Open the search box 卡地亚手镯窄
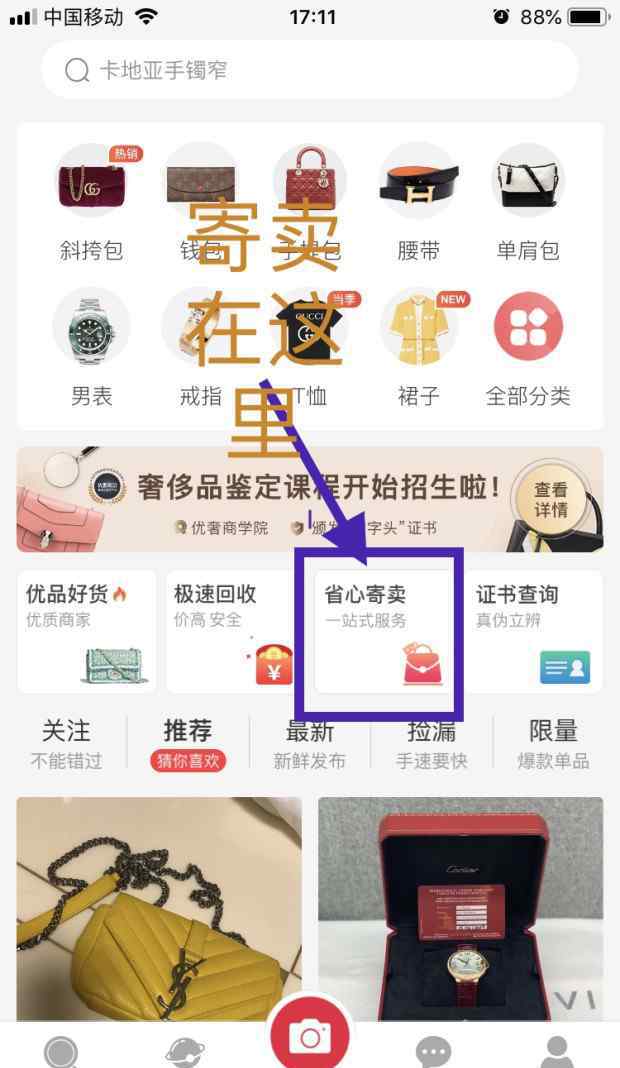 [x=310, y=69]
